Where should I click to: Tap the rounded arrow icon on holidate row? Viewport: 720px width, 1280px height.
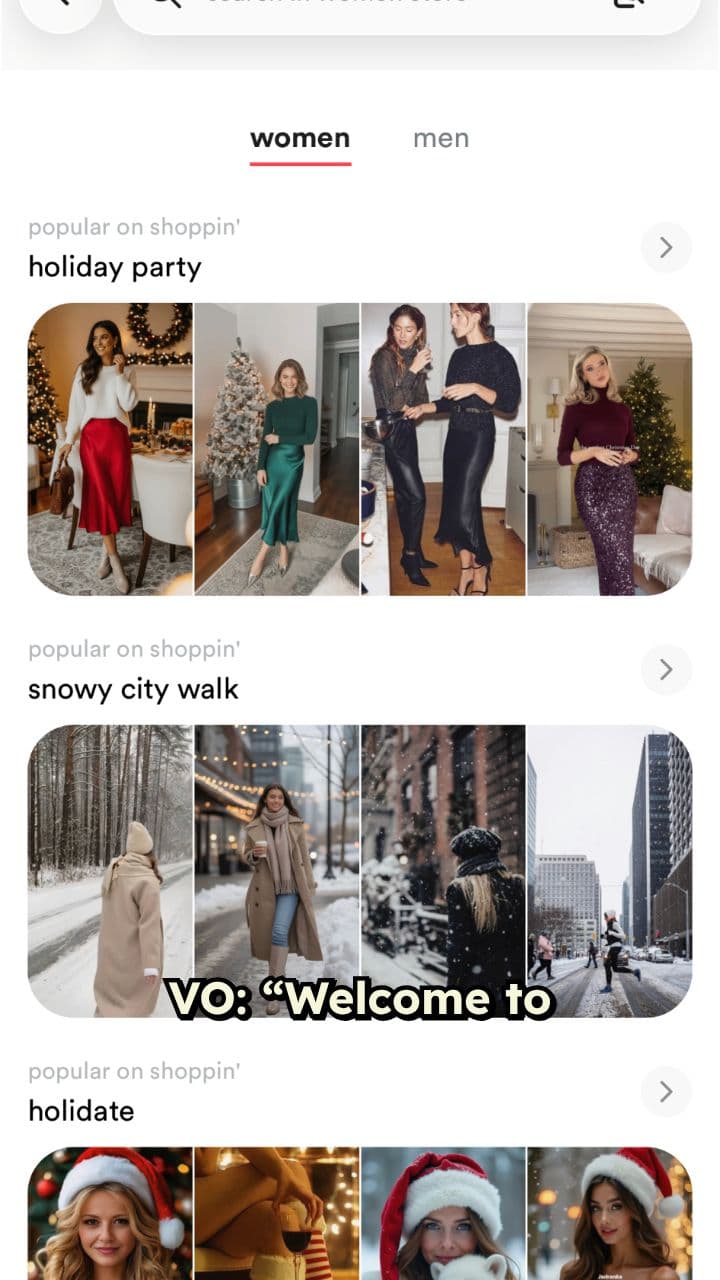point(665,1091)
